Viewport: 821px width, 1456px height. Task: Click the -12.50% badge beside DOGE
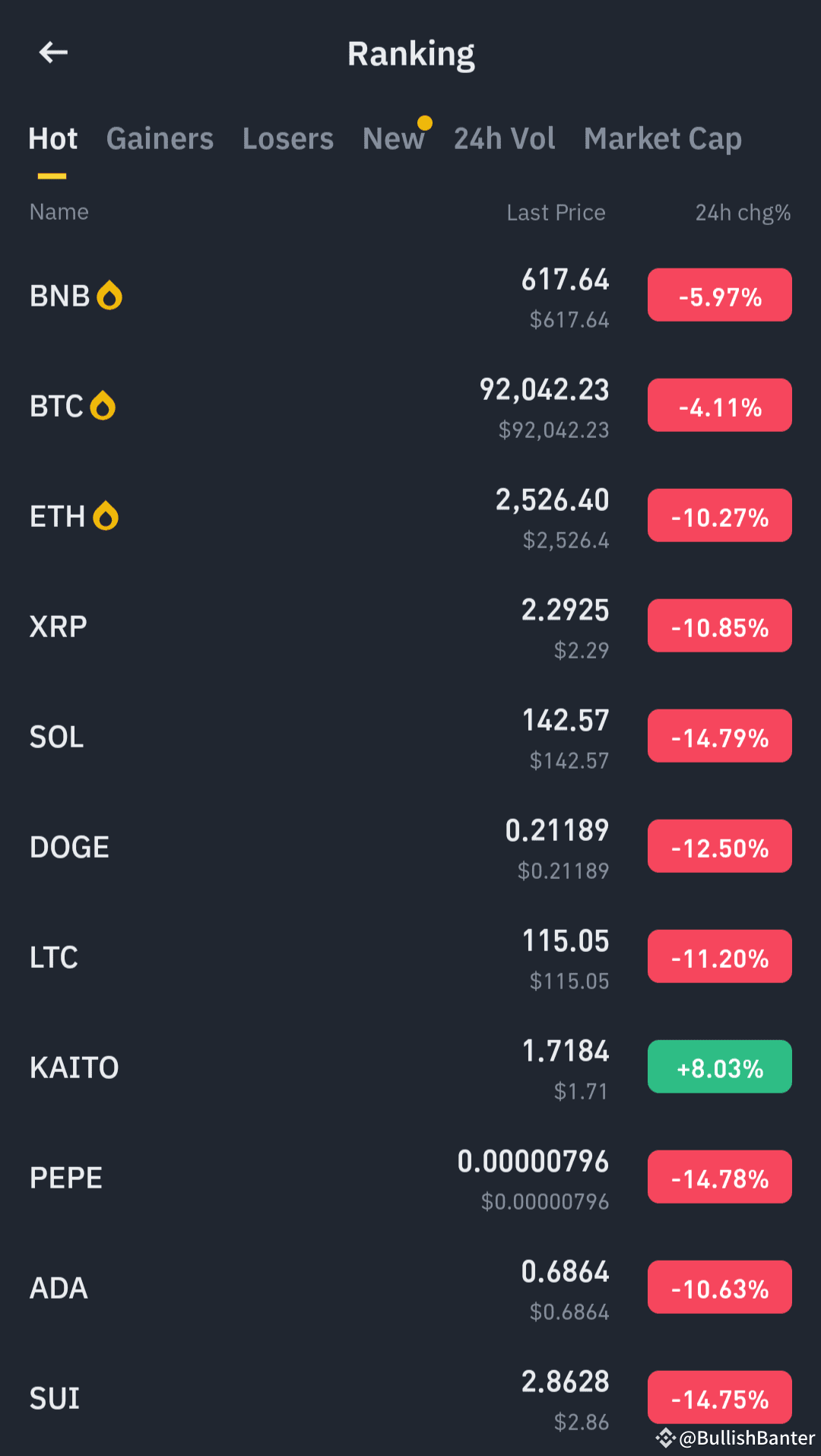click(719, 845)
